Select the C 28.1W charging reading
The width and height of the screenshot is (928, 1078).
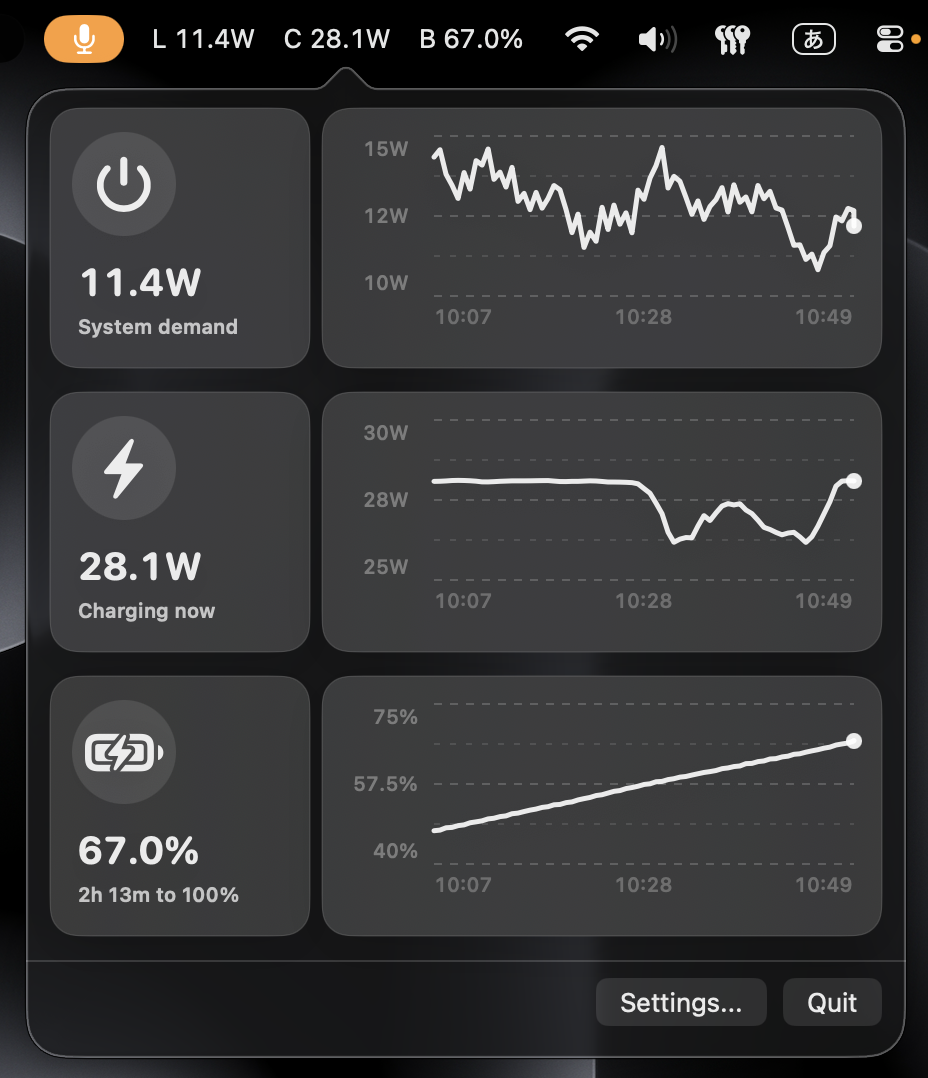point(336,38)
